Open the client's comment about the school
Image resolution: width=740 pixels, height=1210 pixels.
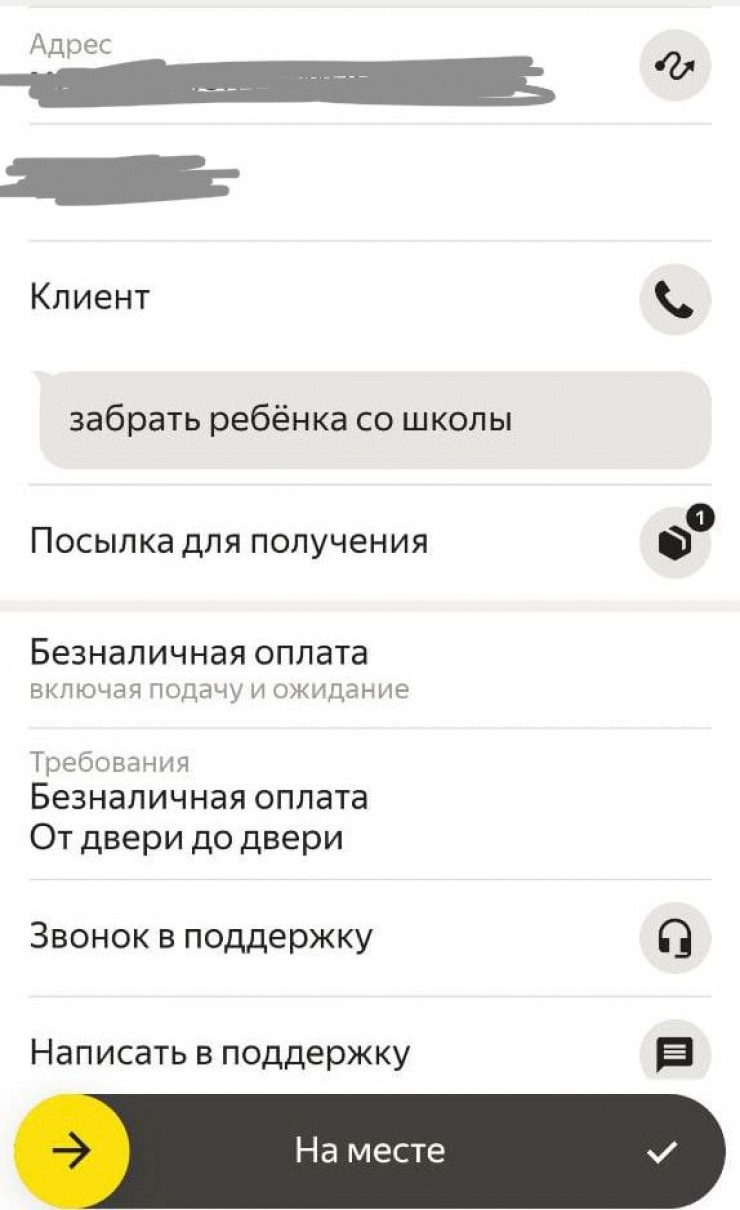(x=375, y=420)
